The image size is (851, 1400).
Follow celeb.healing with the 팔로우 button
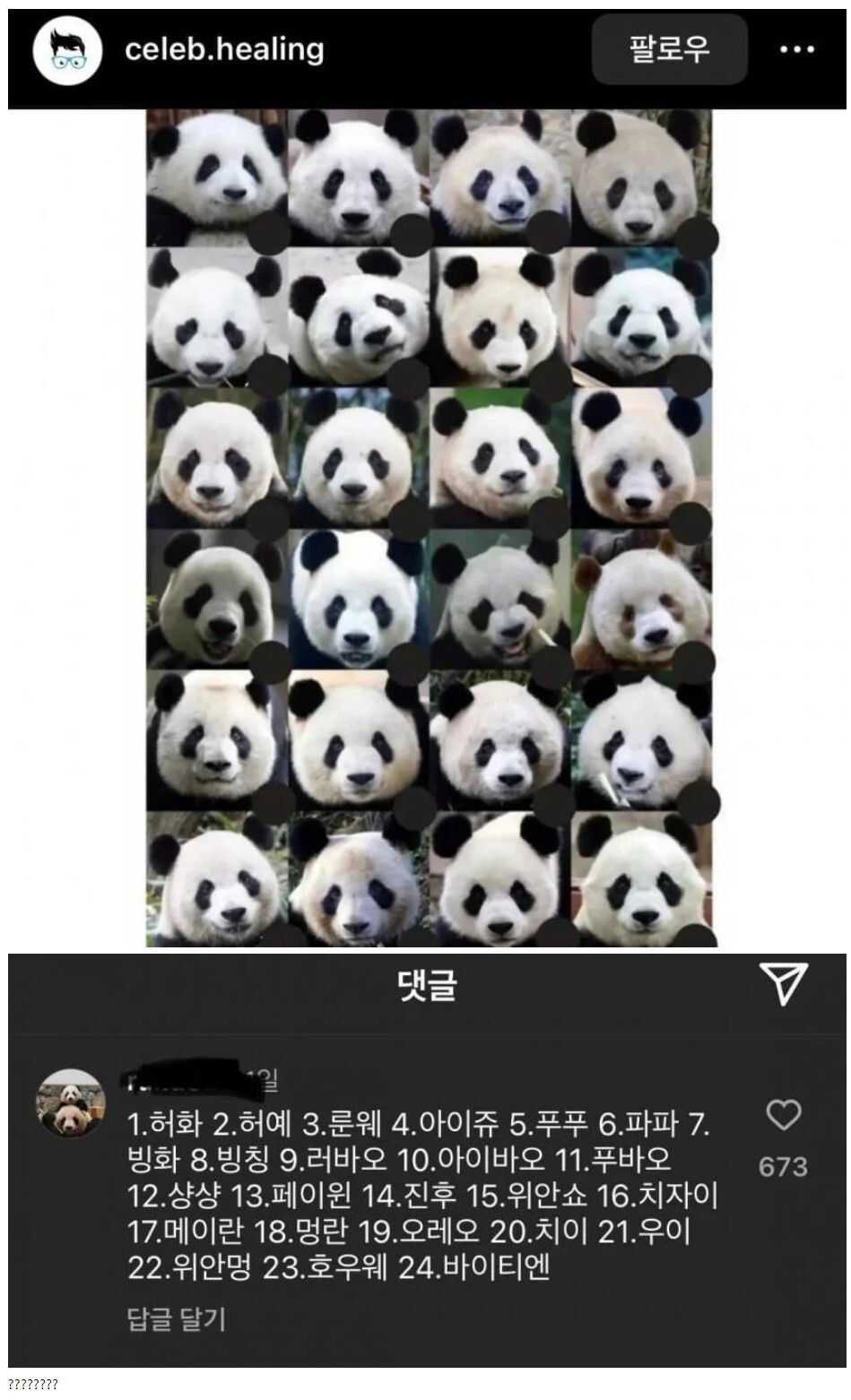tap(669, 49)
